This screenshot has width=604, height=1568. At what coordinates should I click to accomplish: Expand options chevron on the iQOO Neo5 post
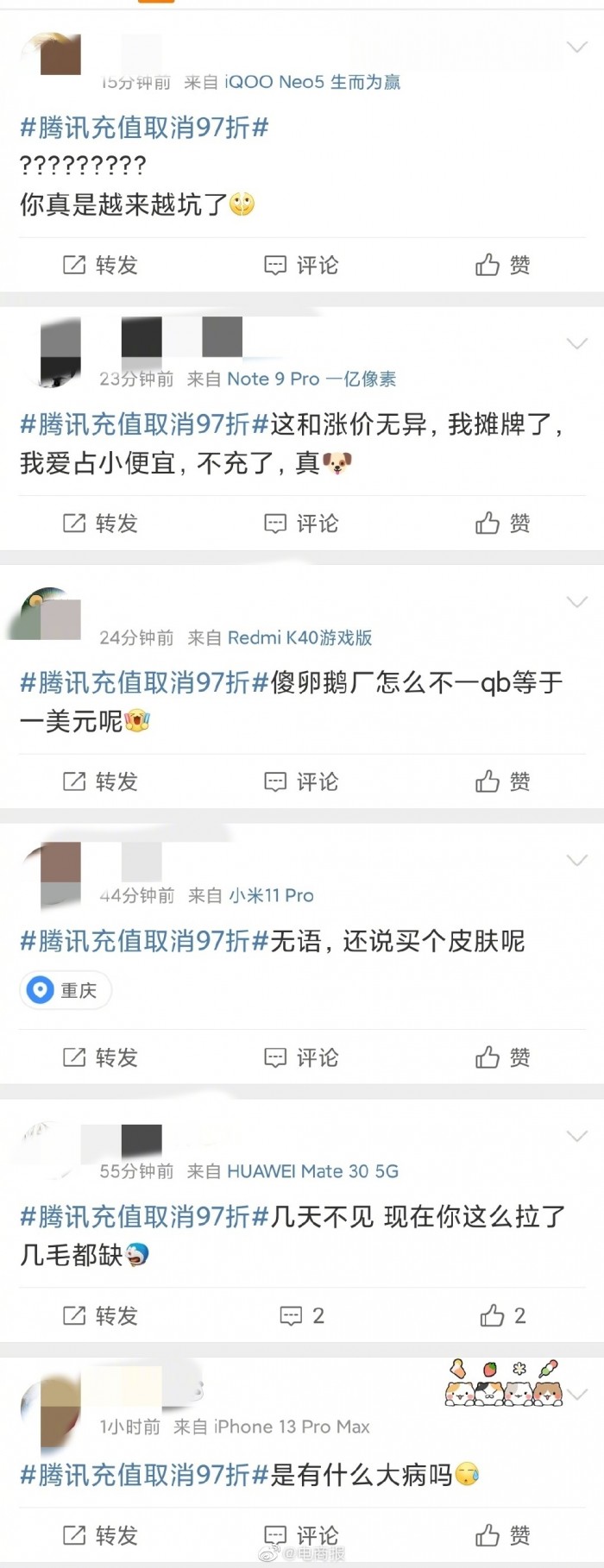point(576,47)
